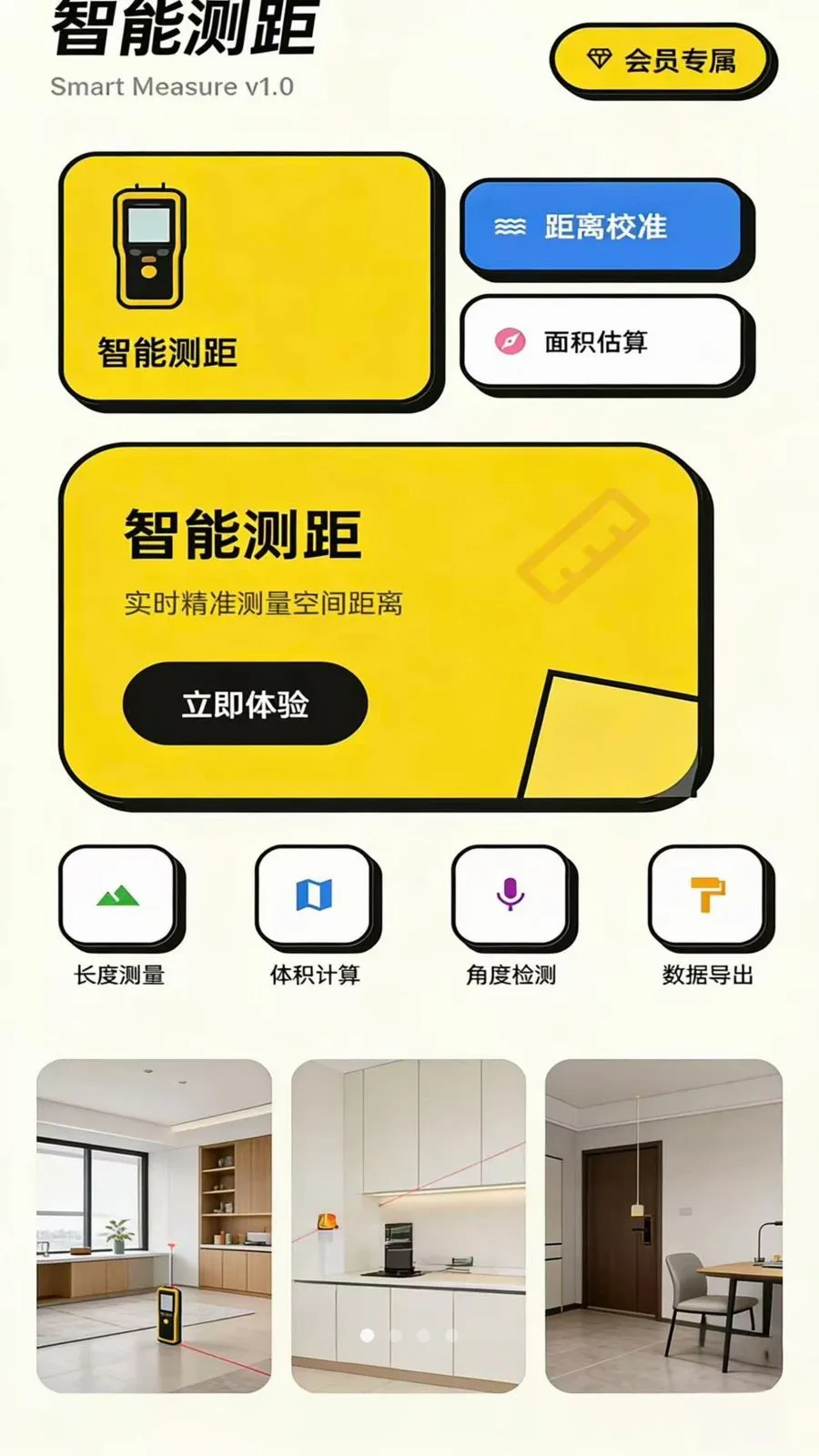Select the second page indicator dot
819x1456 pixels.
click(x=395, y=1335)
